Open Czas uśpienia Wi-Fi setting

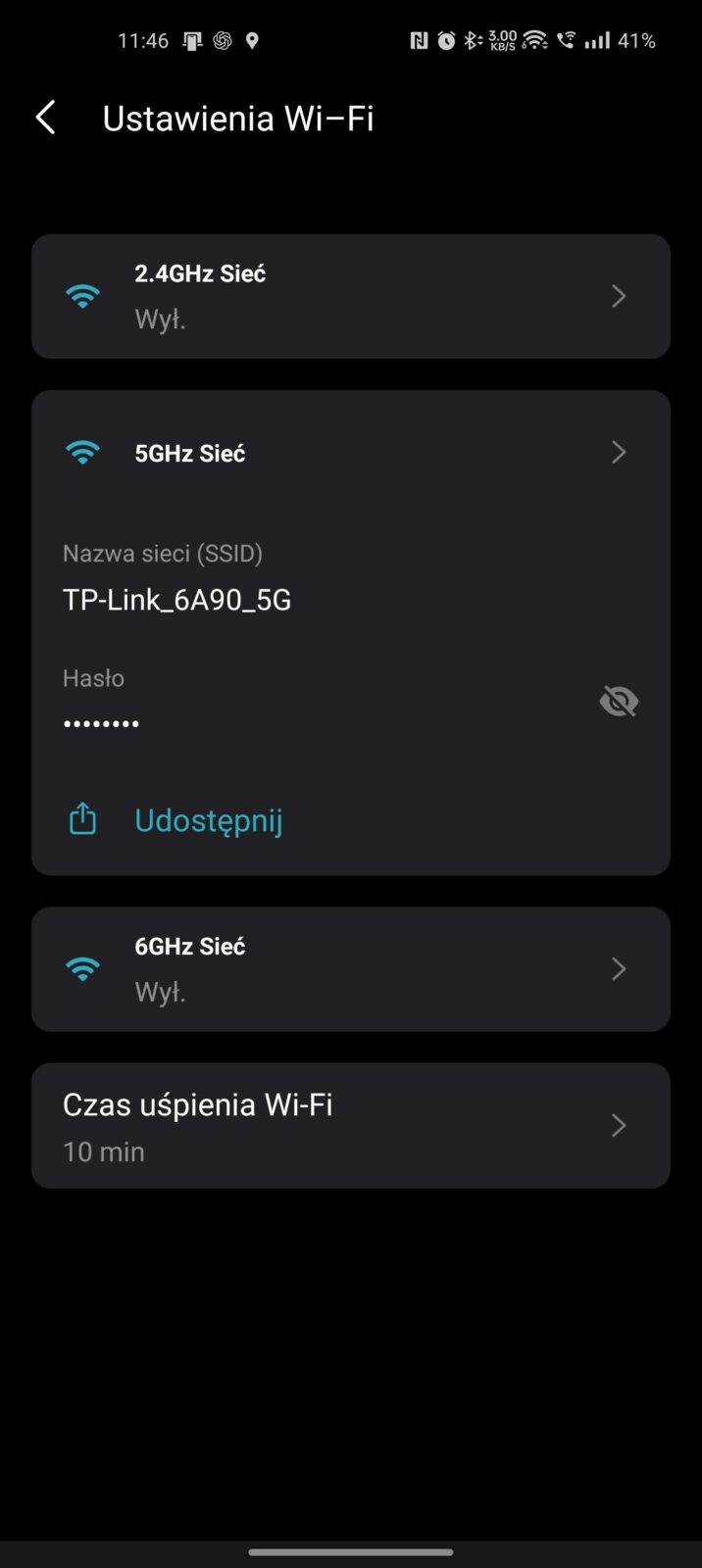(350, 1126)
